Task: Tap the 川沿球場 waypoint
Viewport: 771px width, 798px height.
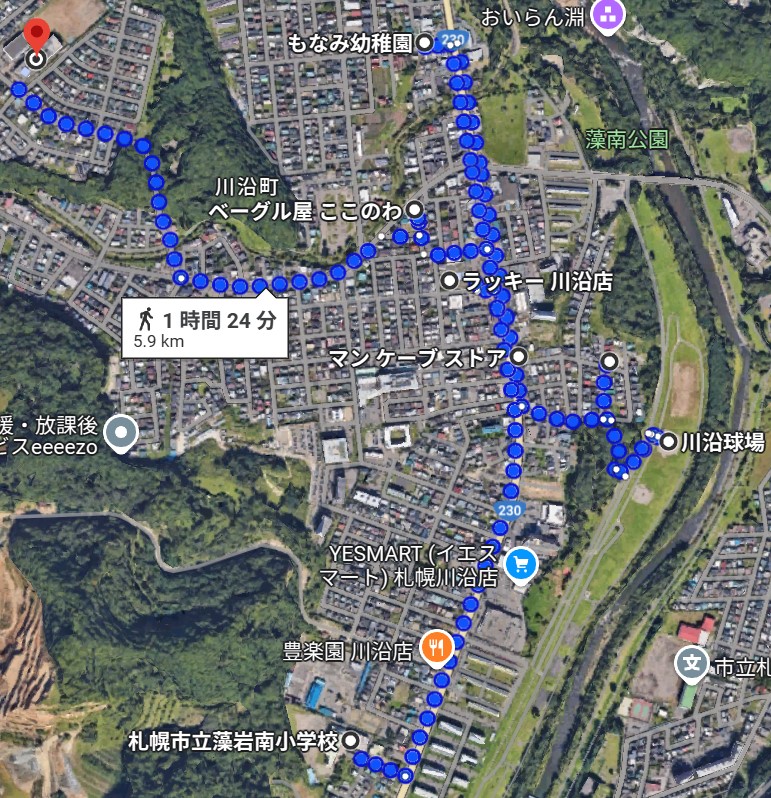Action: [x=667, y=440]
